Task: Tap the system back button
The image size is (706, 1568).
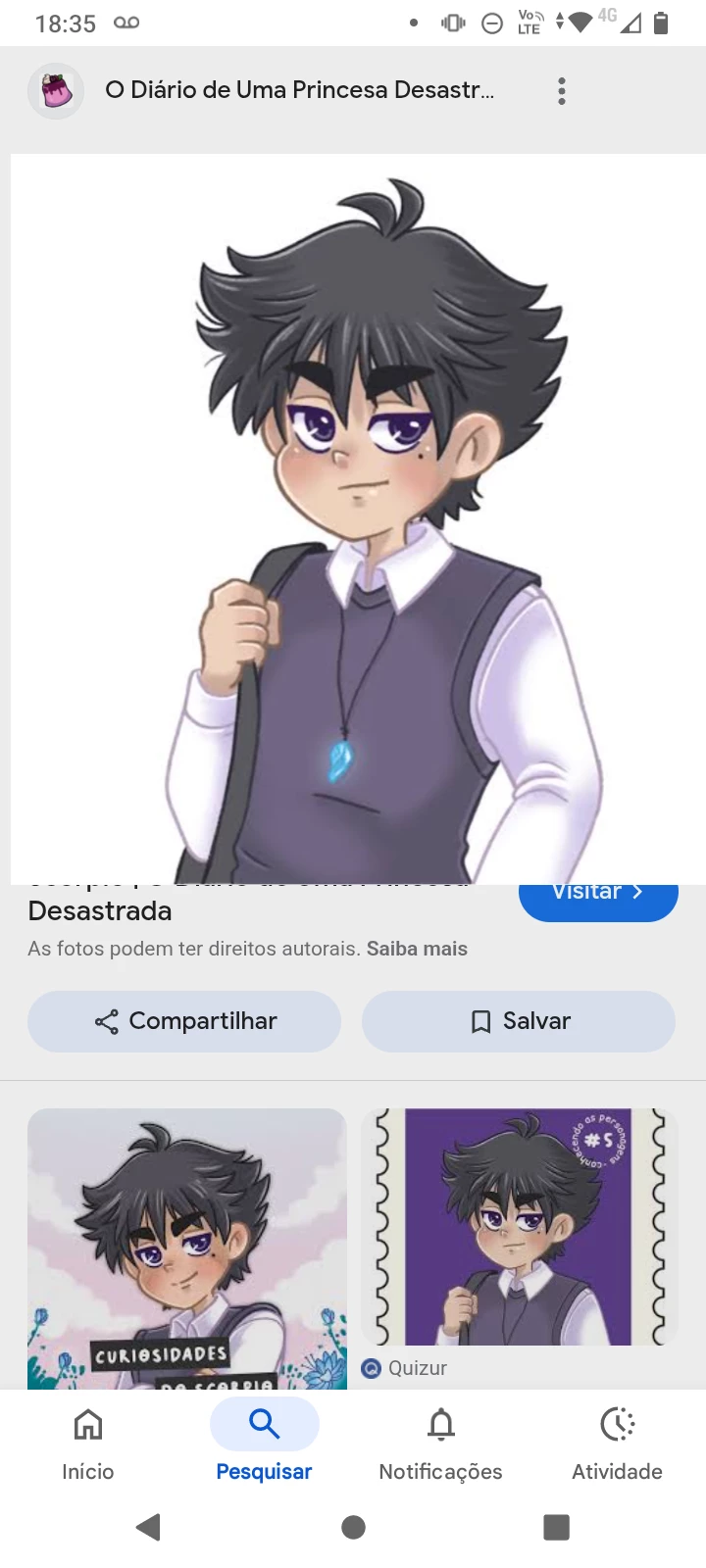Action: (x=149, y=1527)
